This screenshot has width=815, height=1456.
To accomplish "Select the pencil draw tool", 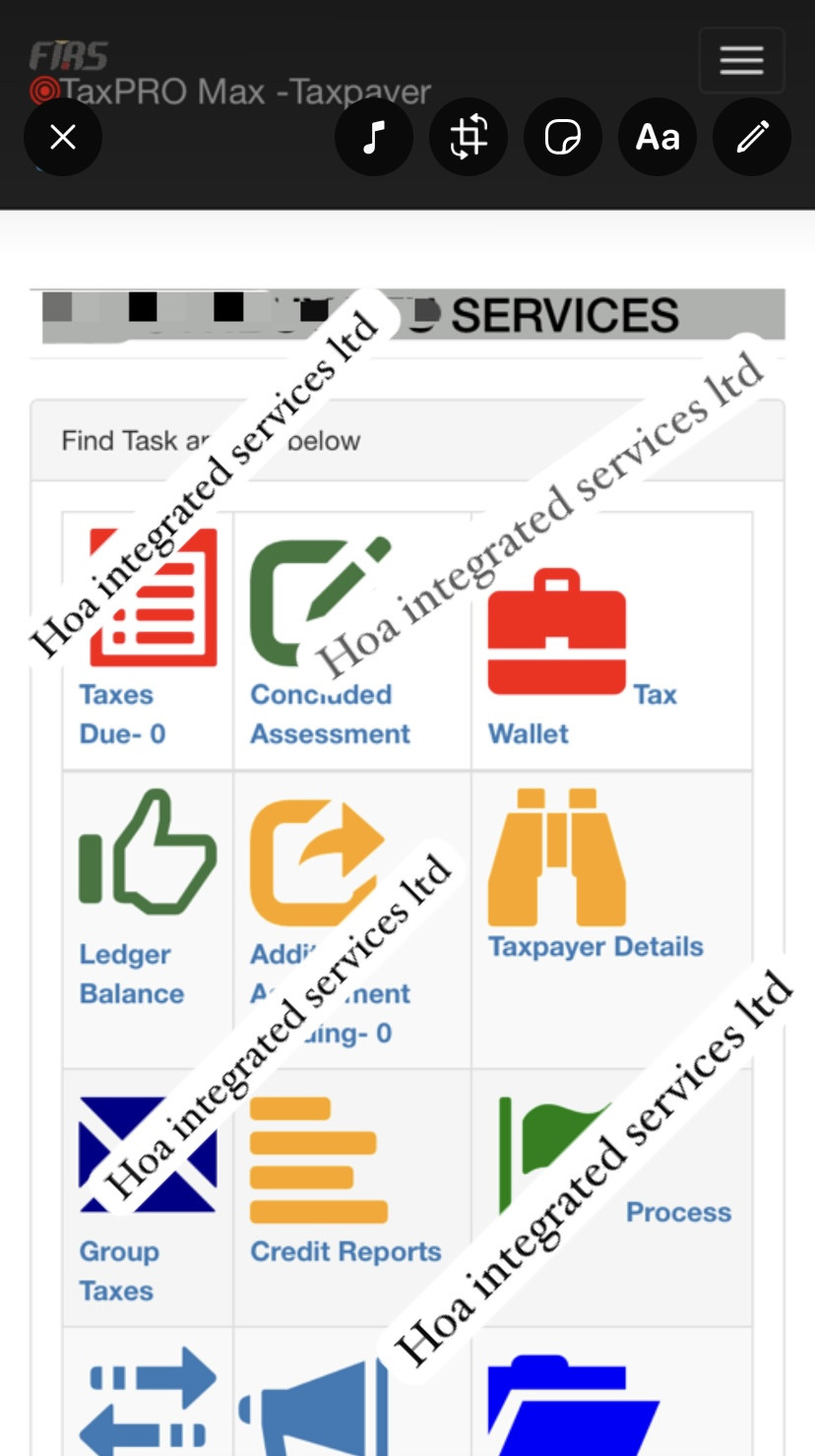I will (x=751, y=137).
